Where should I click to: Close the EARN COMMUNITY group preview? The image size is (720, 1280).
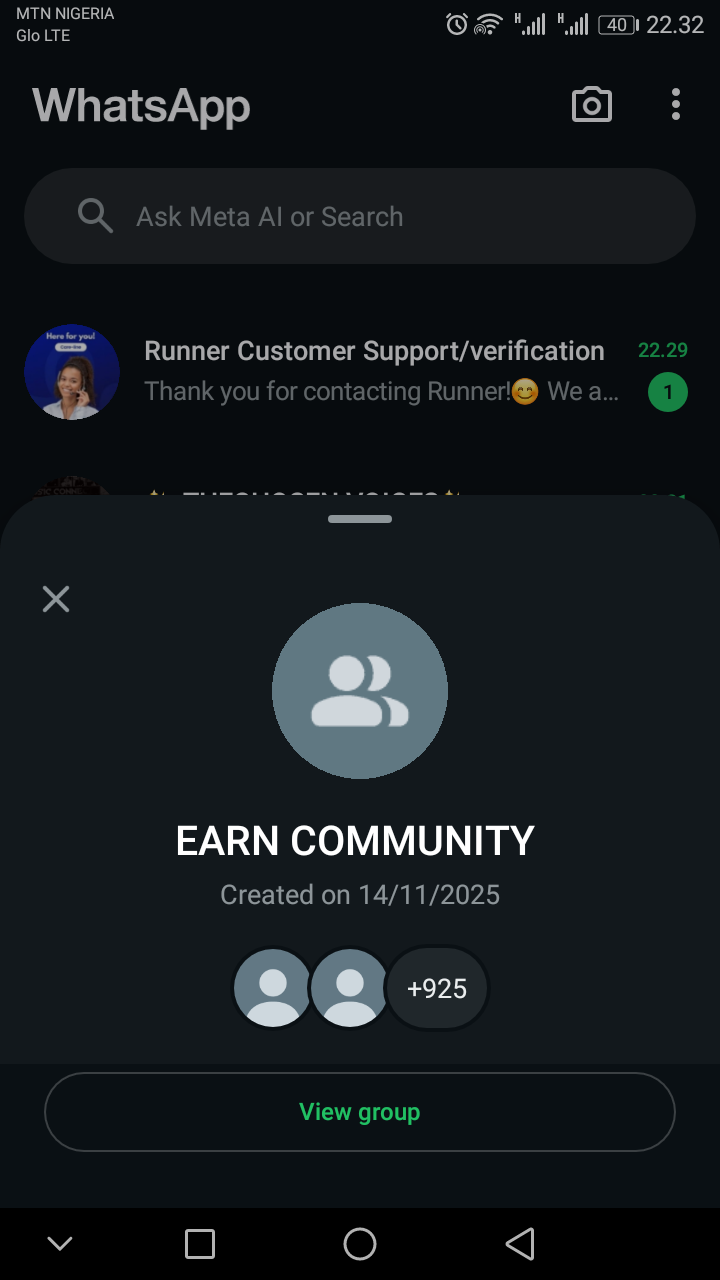pyautogui.click(x=56, y=599)
